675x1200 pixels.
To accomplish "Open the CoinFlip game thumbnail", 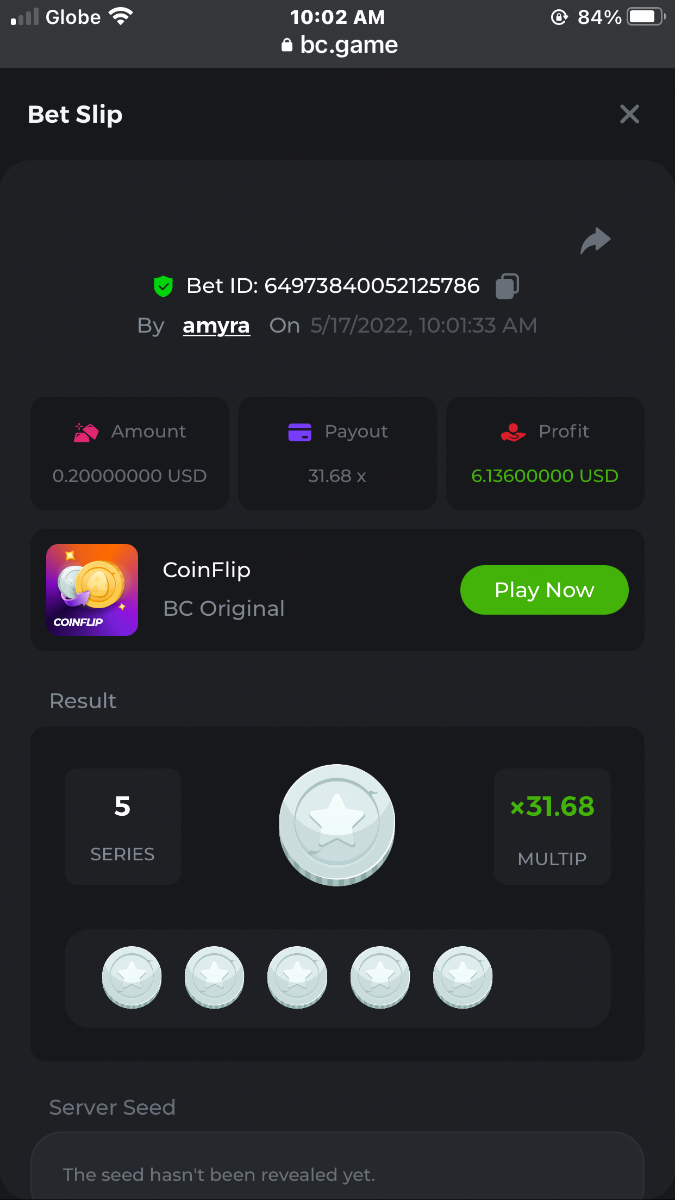I will (92, 590).
